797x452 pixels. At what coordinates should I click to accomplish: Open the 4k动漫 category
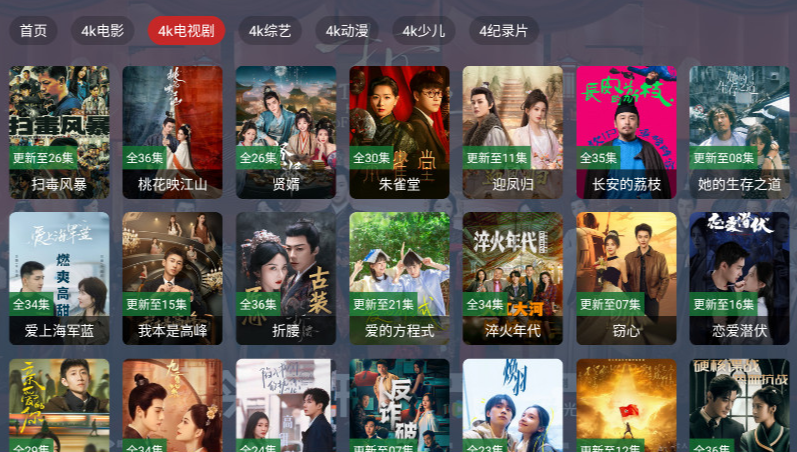347,30
